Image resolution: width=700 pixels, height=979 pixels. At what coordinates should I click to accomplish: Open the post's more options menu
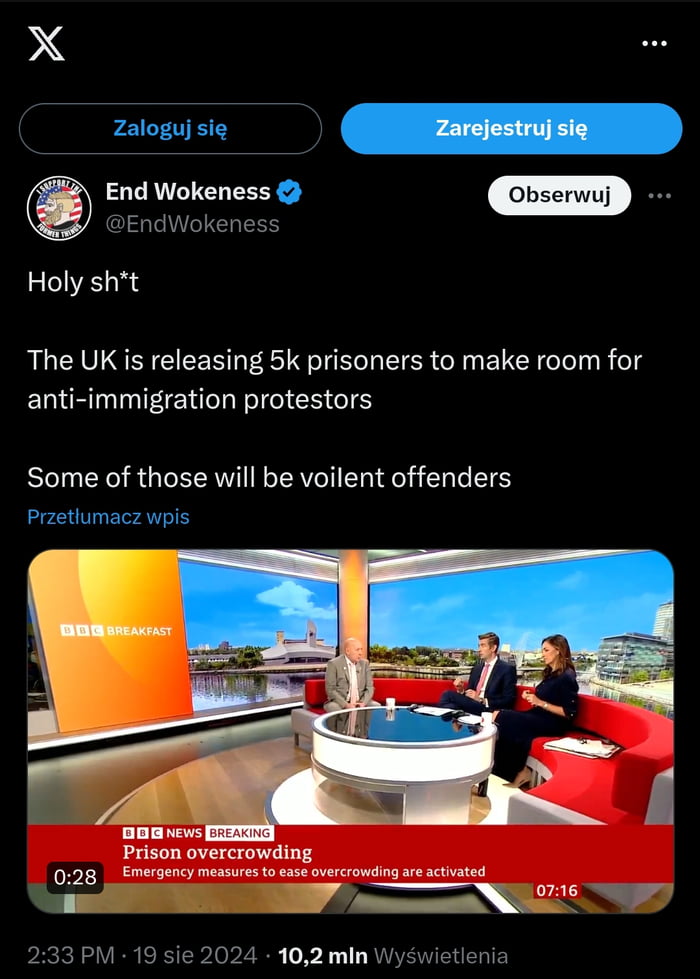point(659,196)
